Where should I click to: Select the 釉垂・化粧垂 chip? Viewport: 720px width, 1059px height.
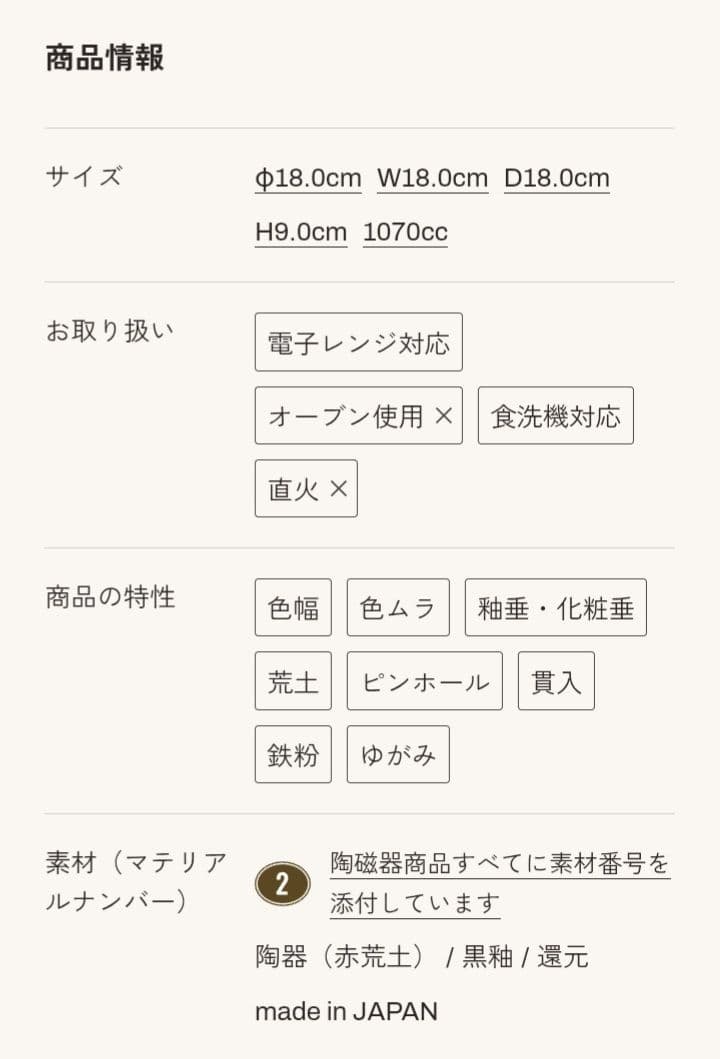click(x=555, y=608)
